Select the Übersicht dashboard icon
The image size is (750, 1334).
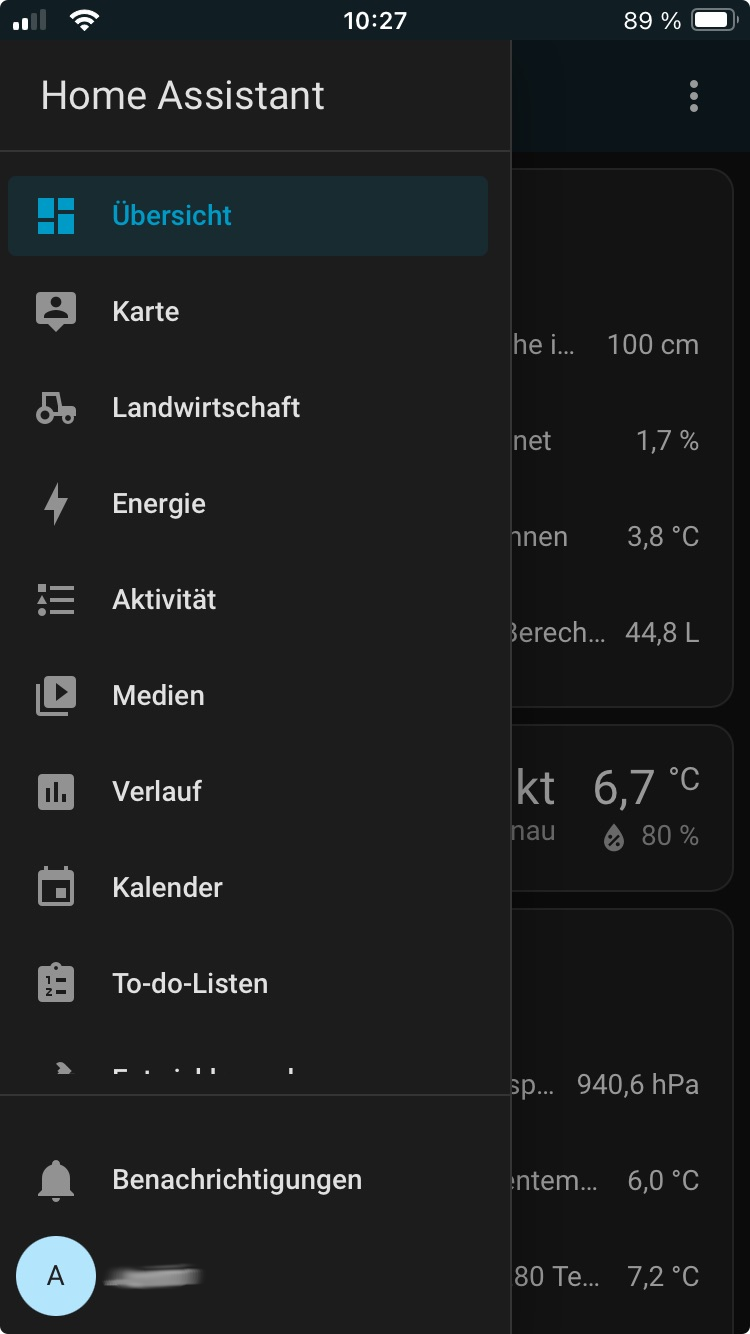[57, 215]
